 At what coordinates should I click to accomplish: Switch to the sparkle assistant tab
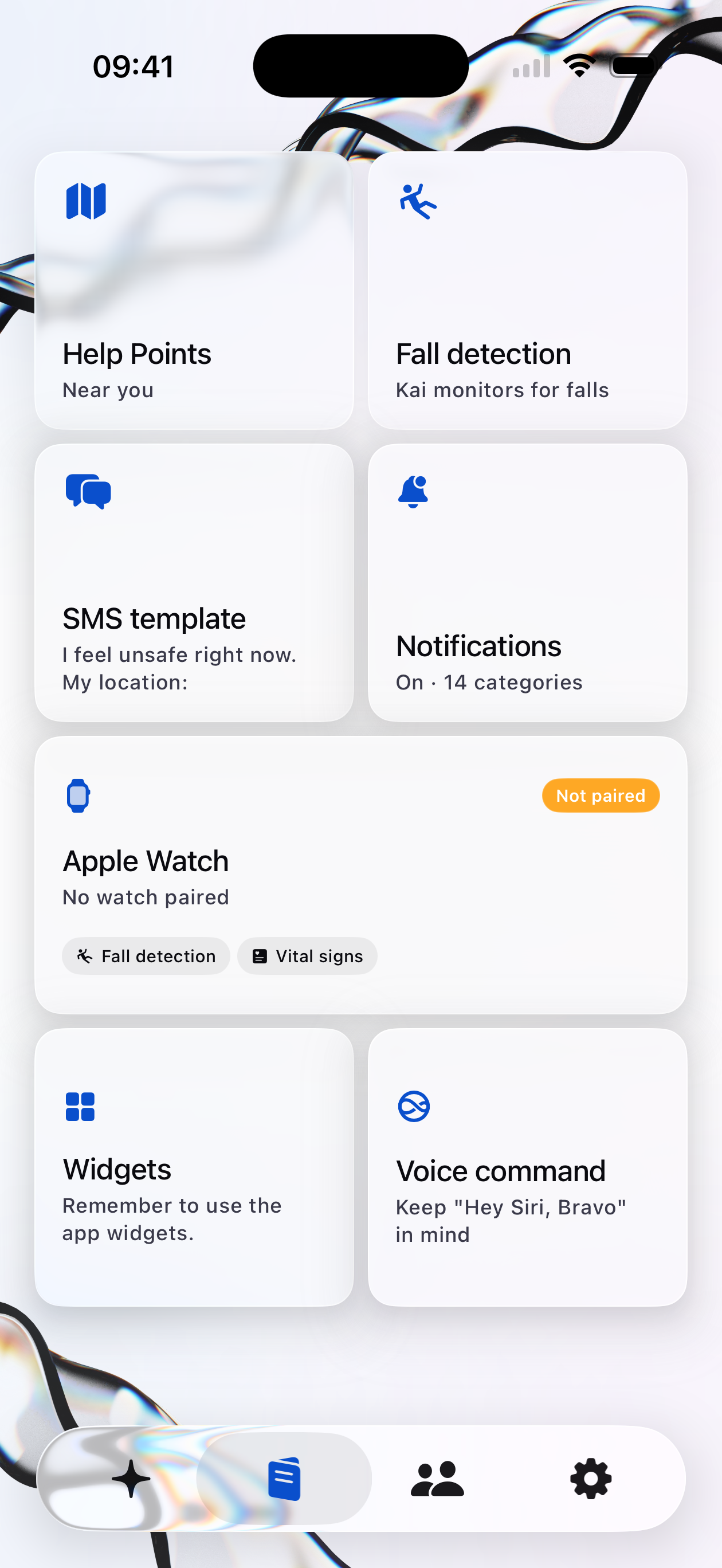(131, 1479)
